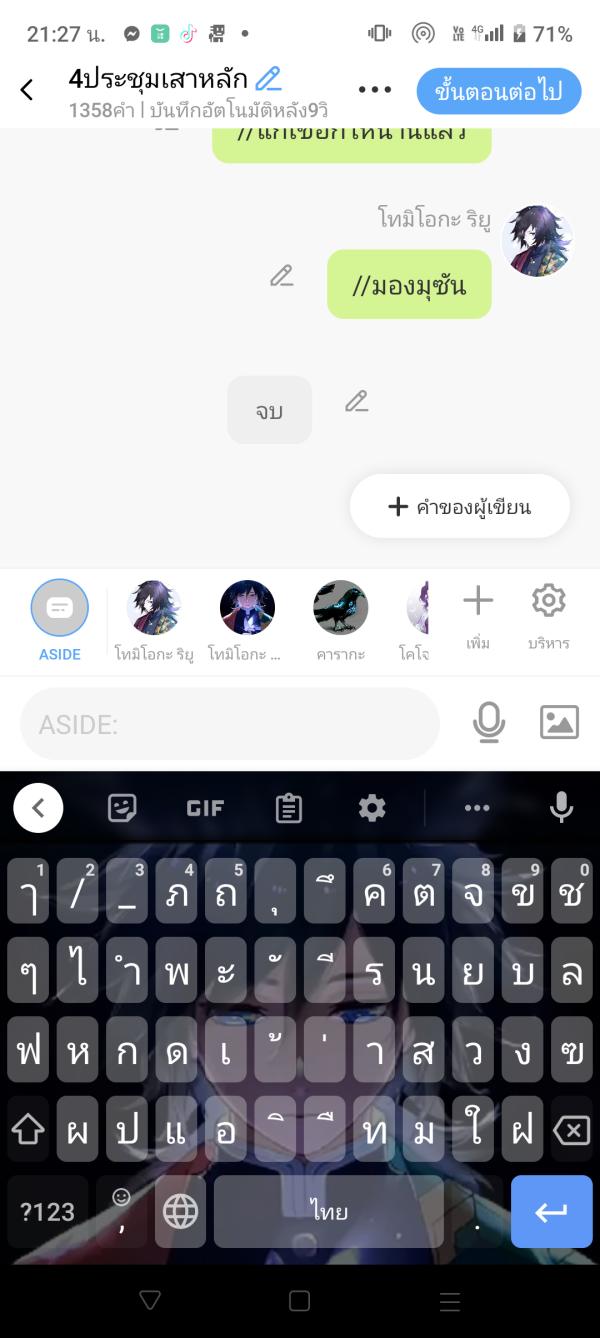Add a new character with เพิ่ม
Viewport: 600px width, 1338px height.
click(478, 618)
